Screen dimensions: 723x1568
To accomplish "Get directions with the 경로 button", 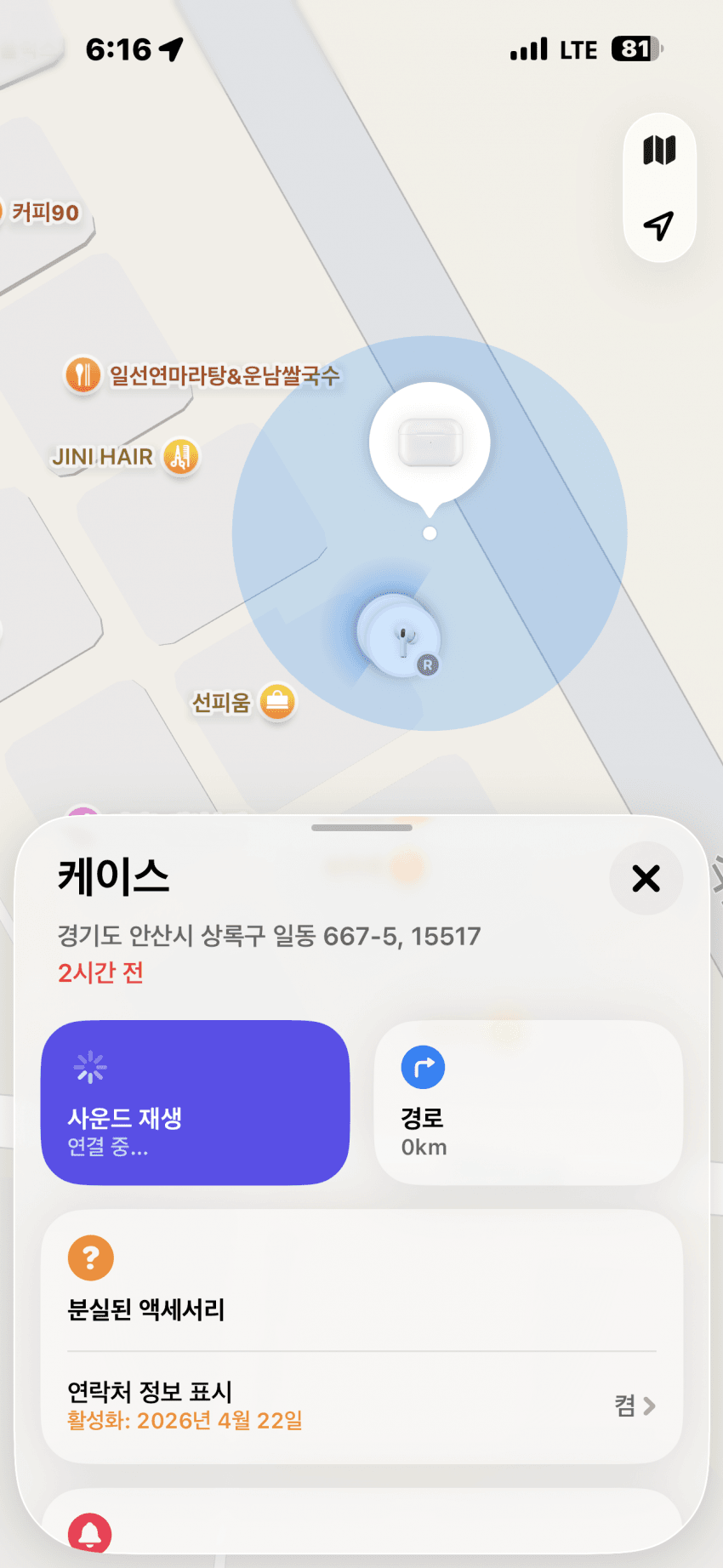I will 528,1103.
